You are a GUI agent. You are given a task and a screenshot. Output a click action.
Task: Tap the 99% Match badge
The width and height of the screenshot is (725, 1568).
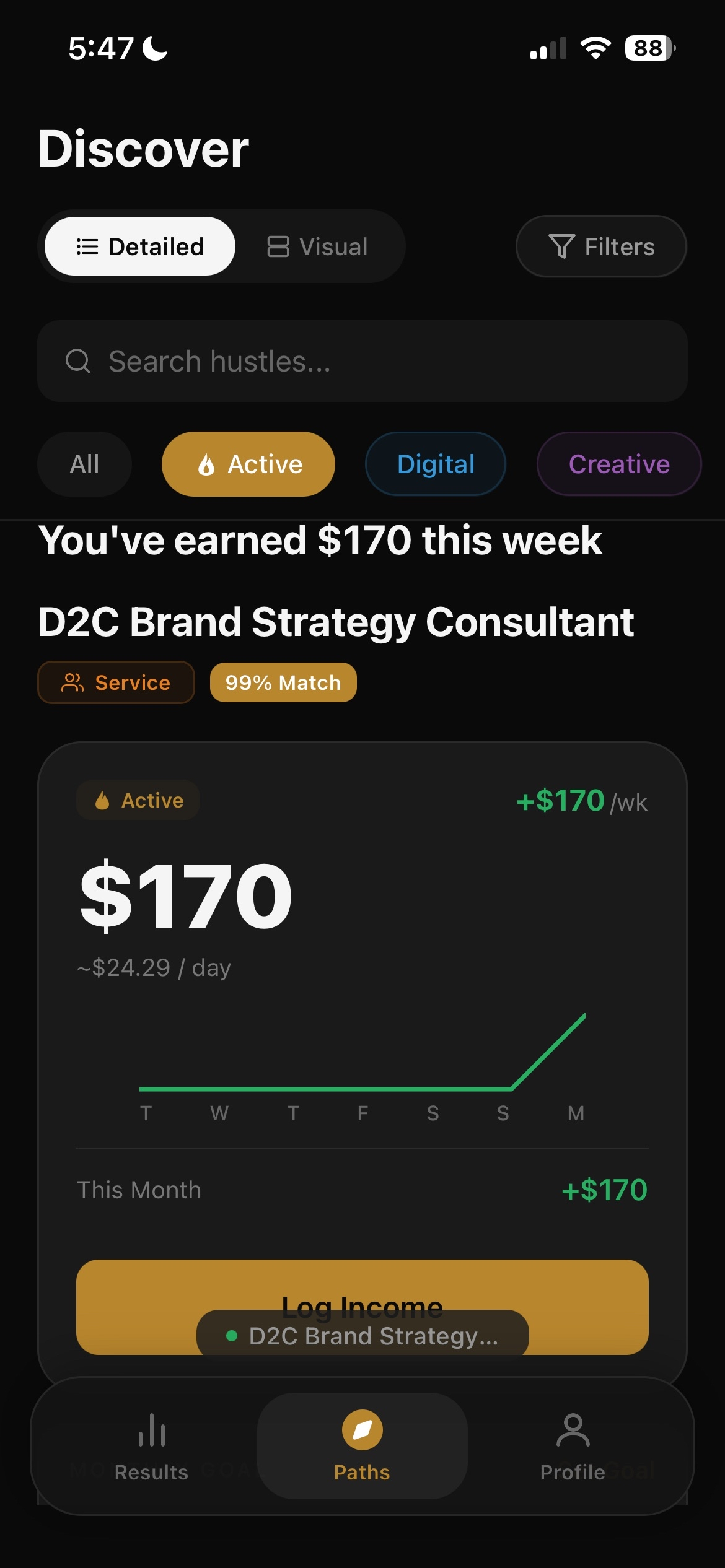[x=283, y=682]
